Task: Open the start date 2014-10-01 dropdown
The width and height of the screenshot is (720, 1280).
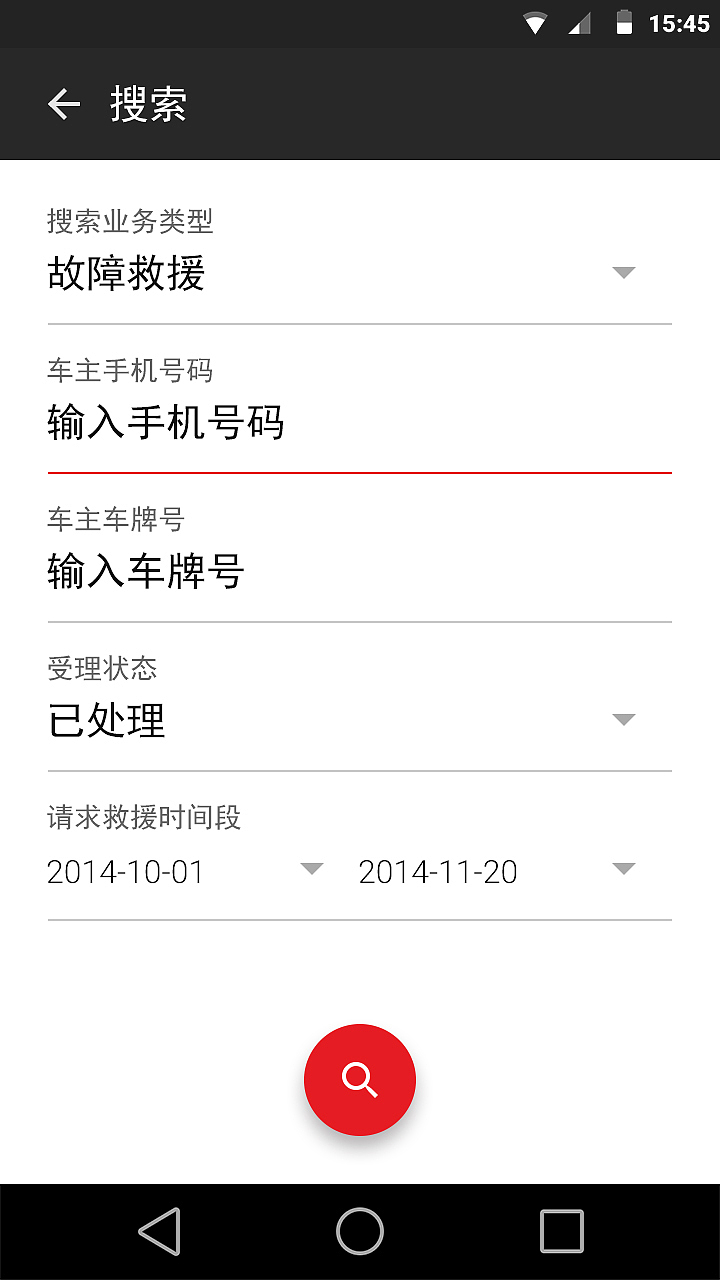Action: [x=311, y=869]
